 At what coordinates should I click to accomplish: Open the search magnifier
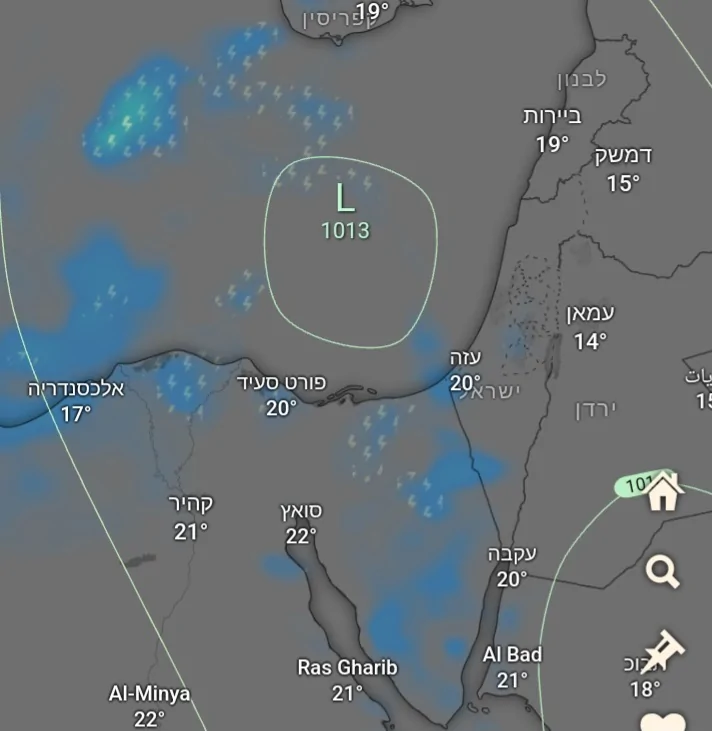662,572
